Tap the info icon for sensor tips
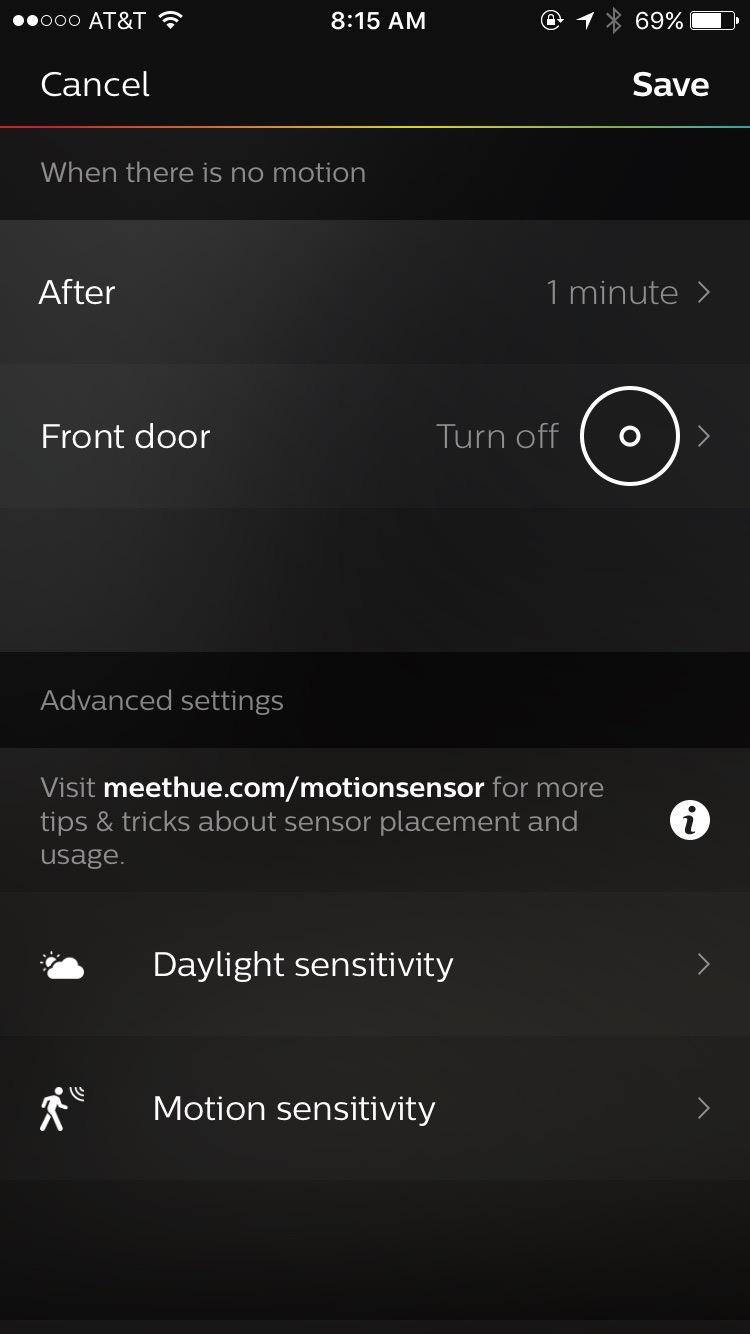750x1334 pixels. 689,821
